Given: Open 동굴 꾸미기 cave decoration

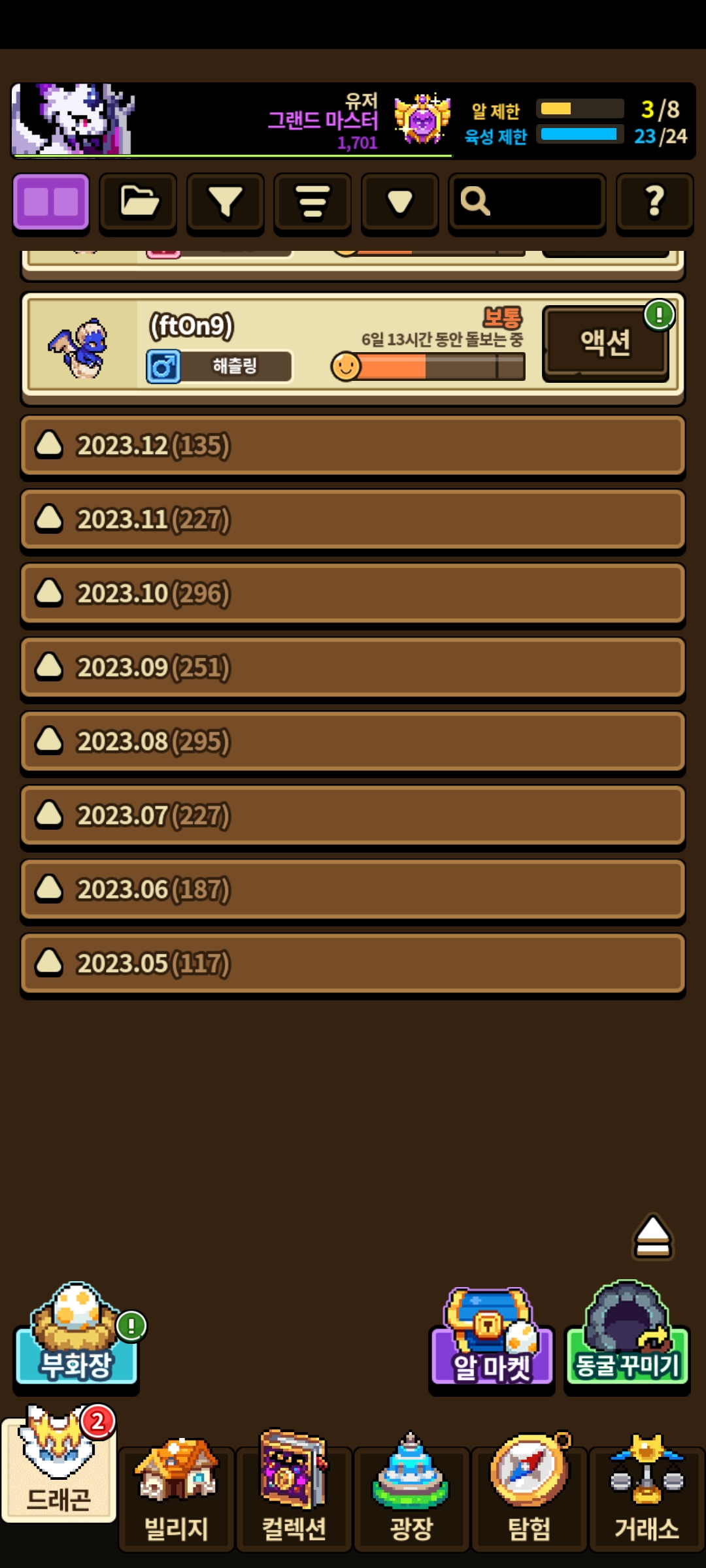Looking at the screenshot, I should (627, 1336).
